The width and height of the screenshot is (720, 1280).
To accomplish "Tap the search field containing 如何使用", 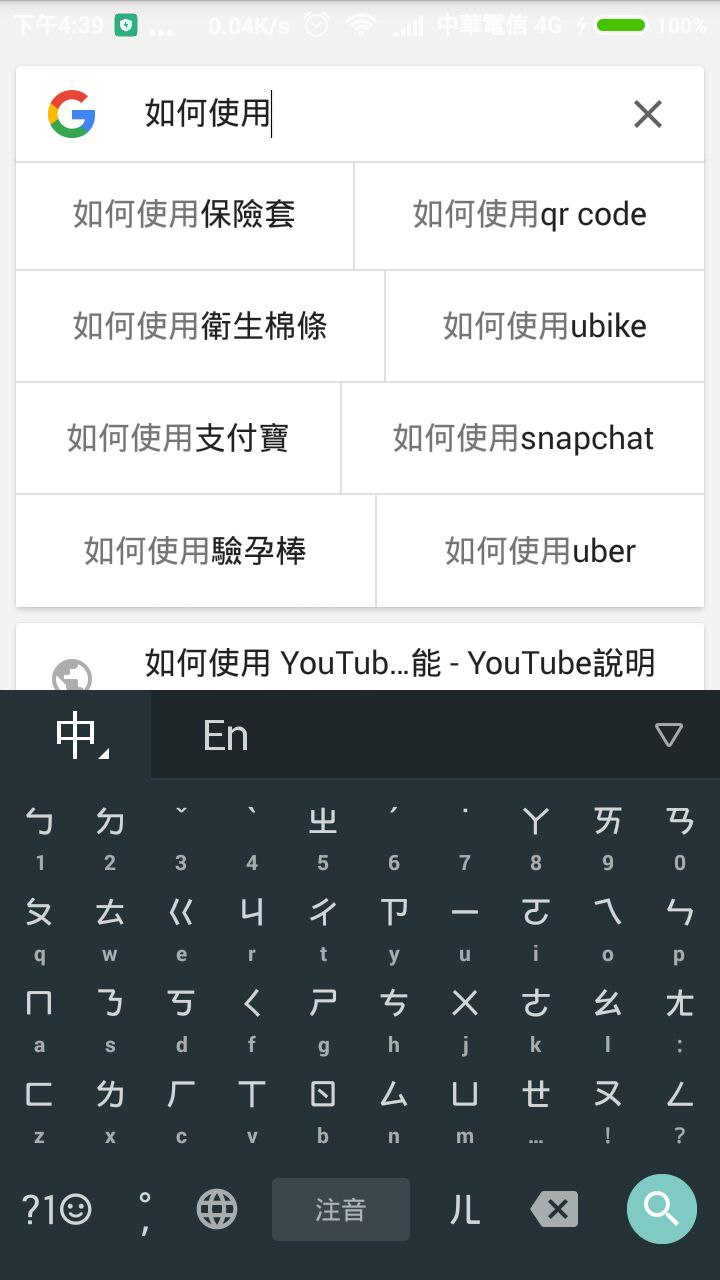I will [x=380, y=114].
